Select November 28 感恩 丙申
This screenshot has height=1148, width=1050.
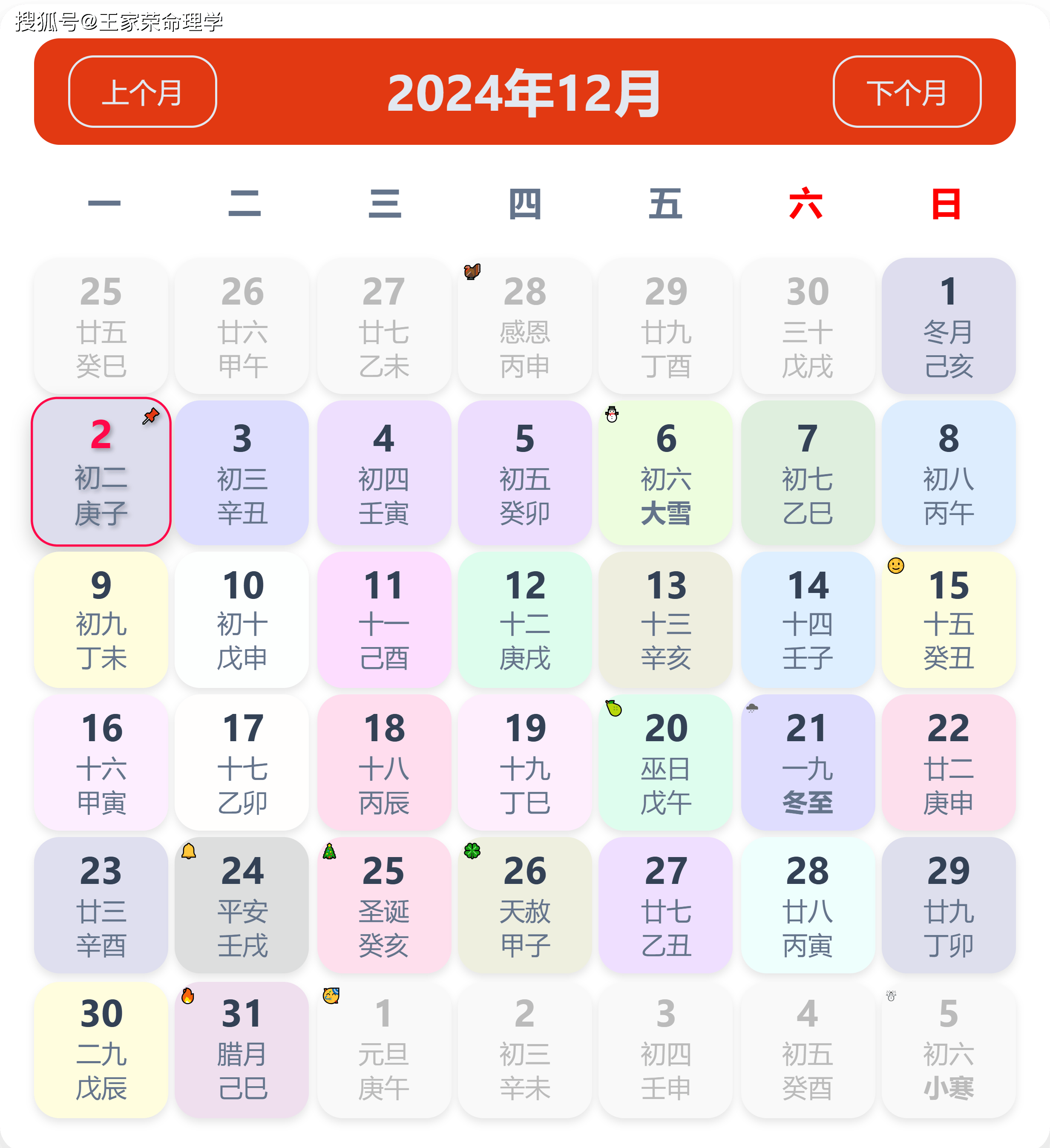(x=524, y=326)
